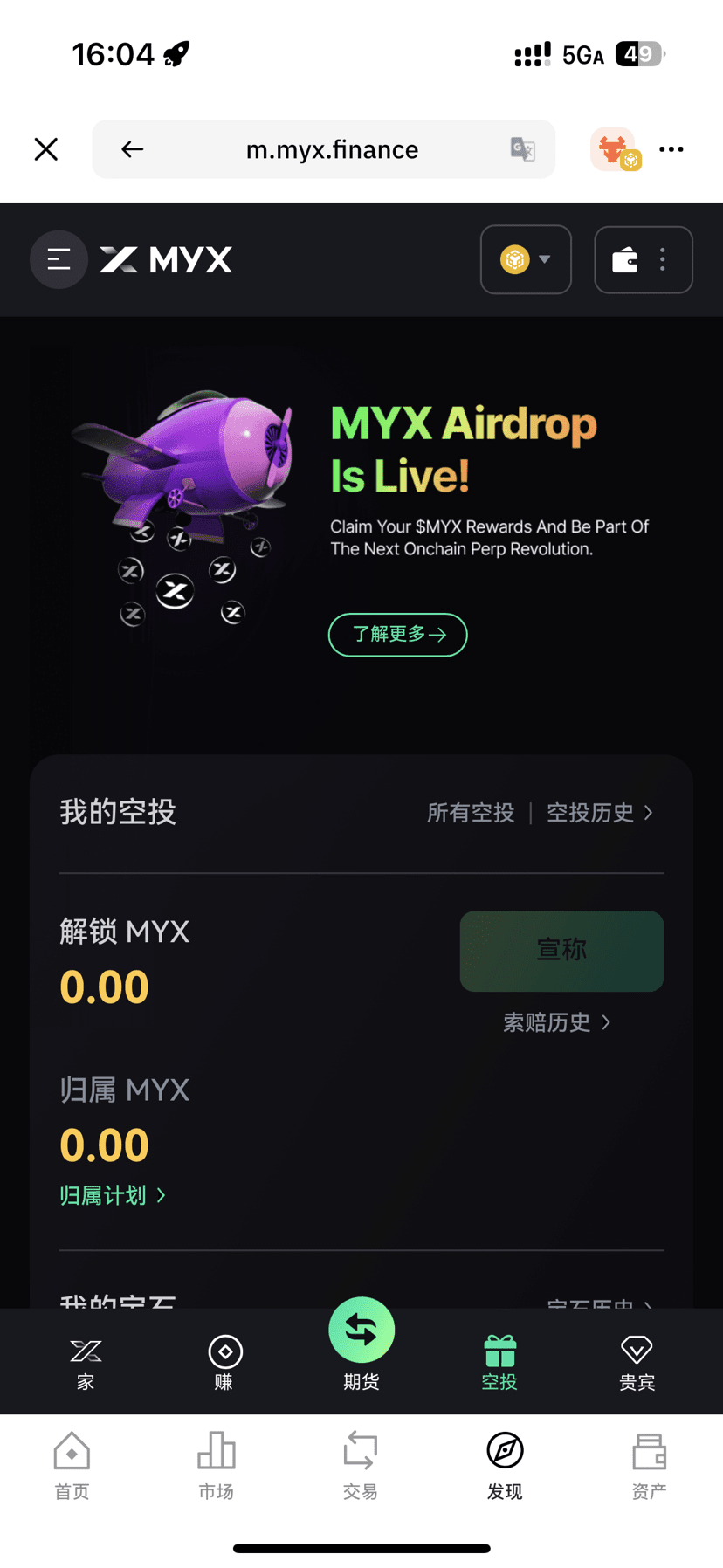The width and height of the screenshot is (723, 1568).
Task: Switch to the 赚 tab
Action: click(224, 1364)
